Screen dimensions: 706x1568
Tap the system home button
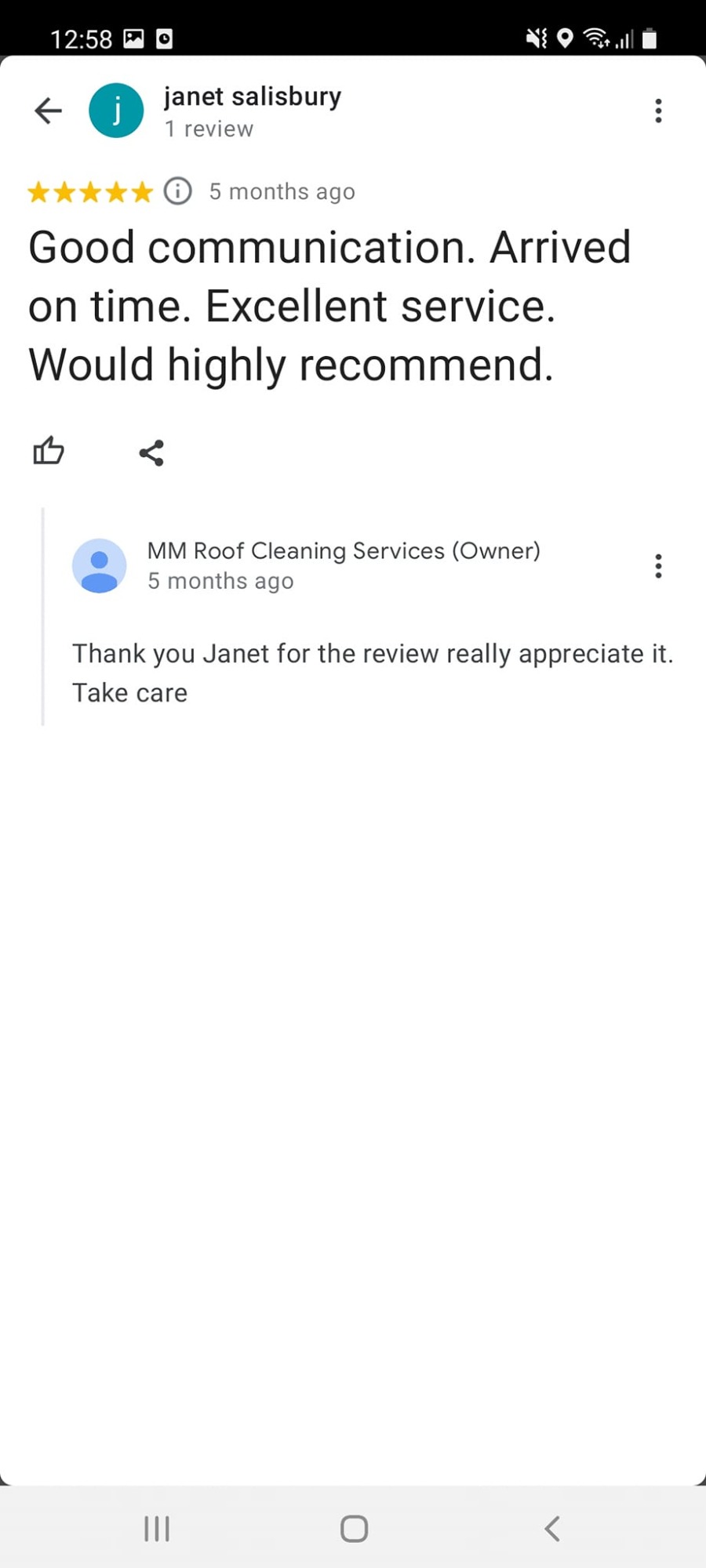click(x=354, y=1528)
